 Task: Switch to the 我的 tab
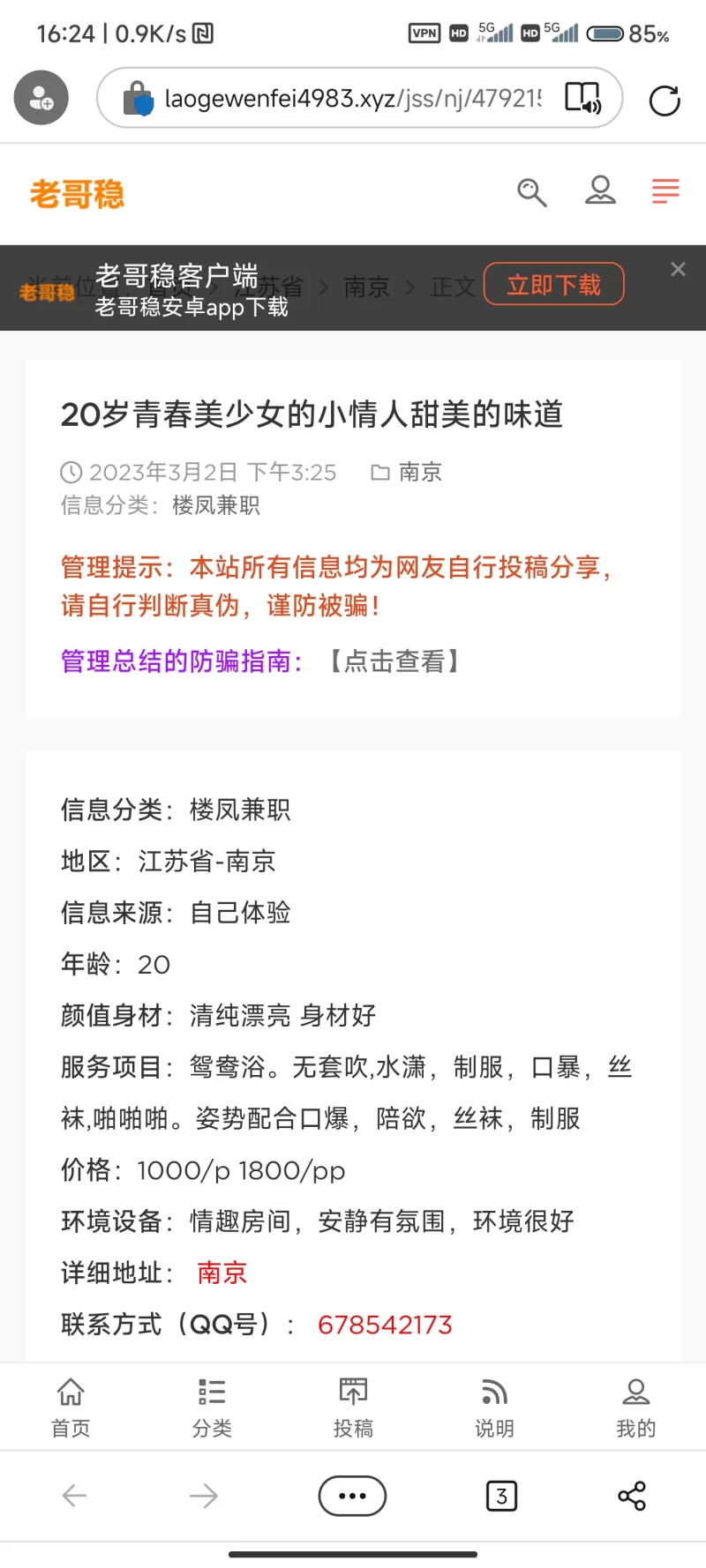tap(635, 1407)
